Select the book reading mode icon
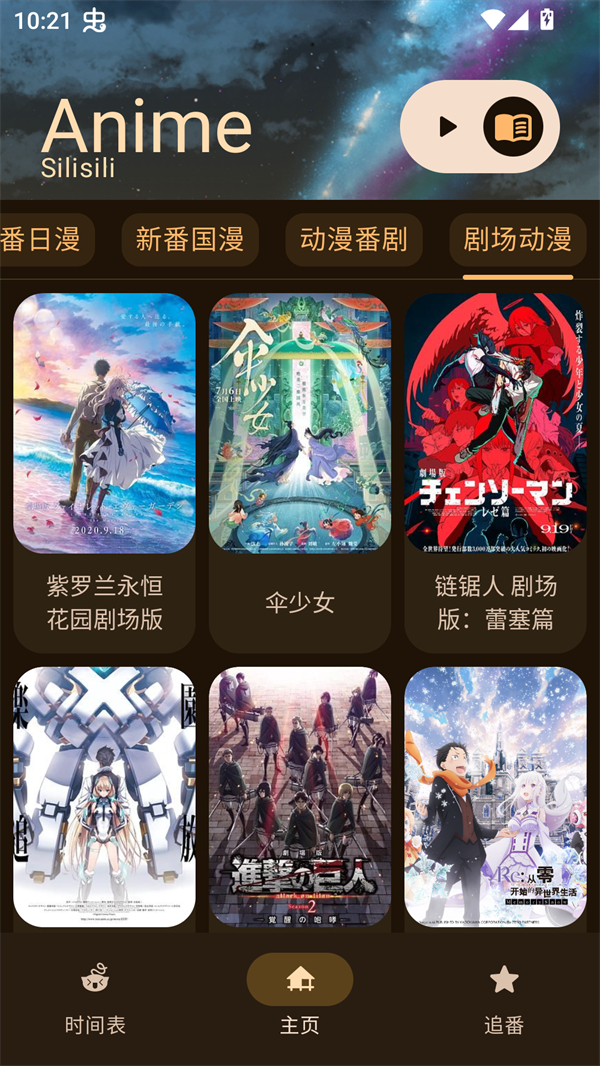This screenshot has height=1066, width=600. point(513,127)
